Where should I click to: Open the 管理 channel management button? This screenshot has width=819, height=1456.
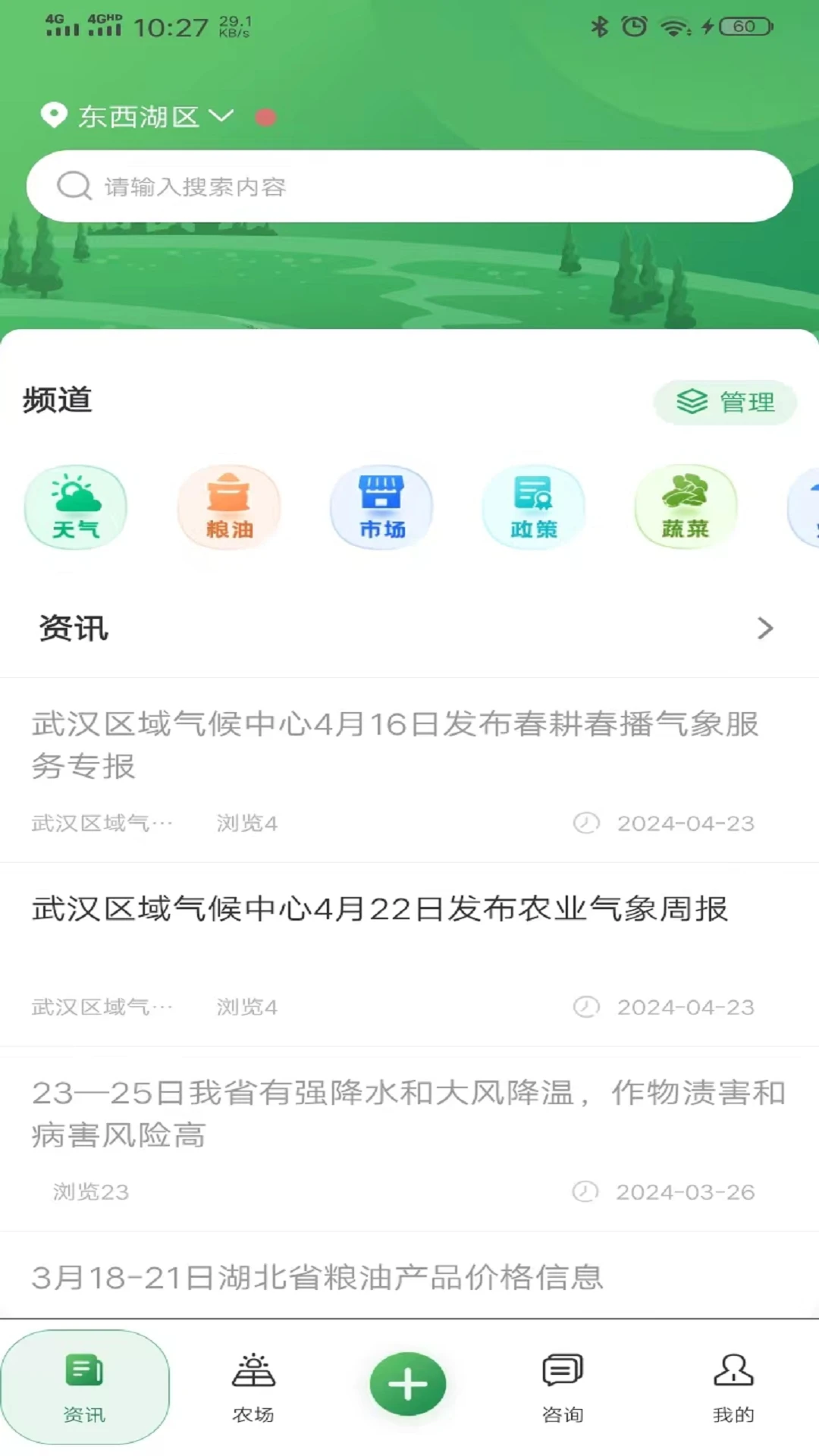[x=724, y=403]
